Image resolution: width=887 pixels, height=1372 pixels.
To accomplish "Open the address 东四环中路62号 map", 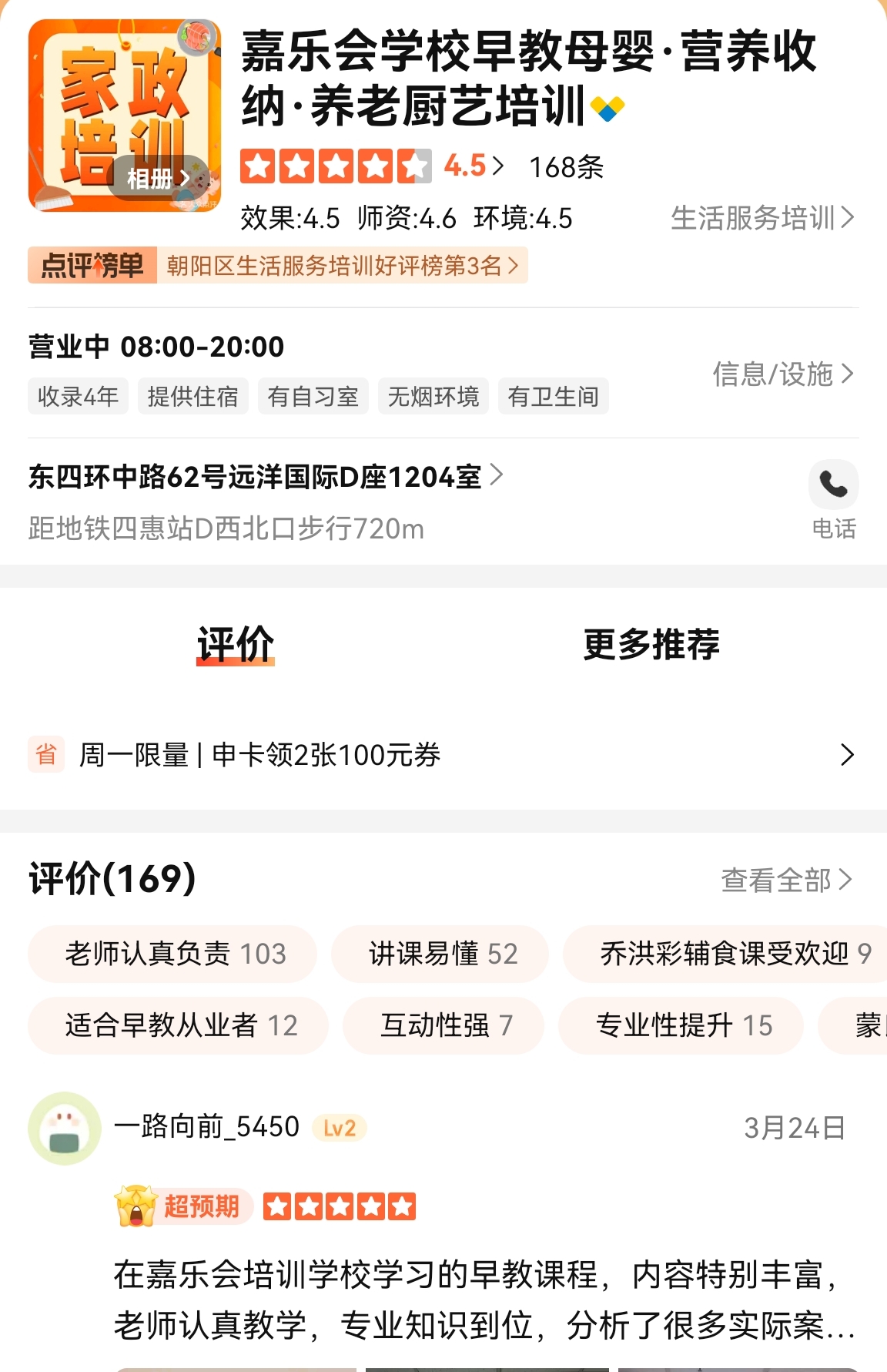I will pyautogui.click(x=266, y=477).
